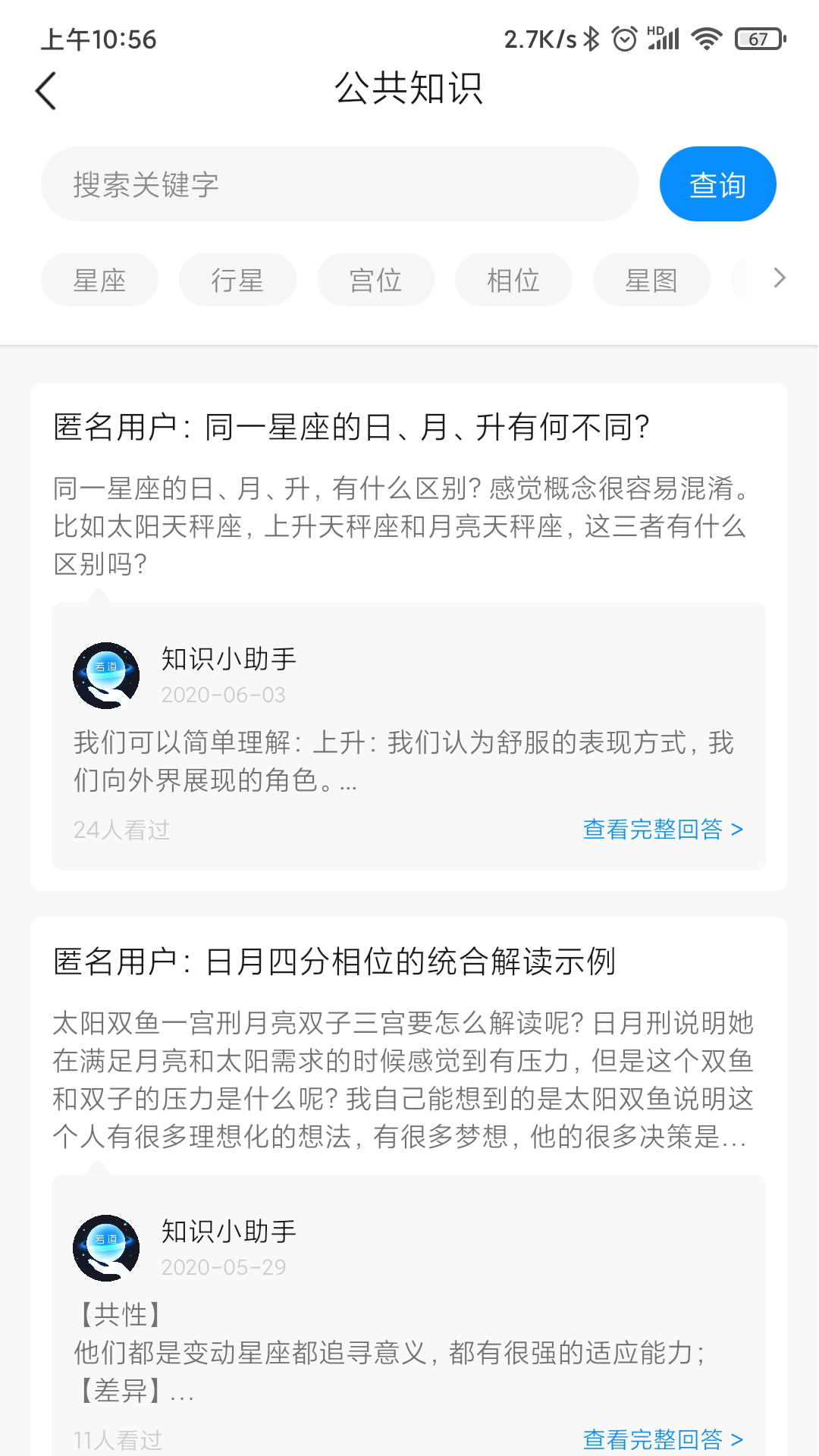Open the 知识小助手 avatar on the first answer
This screenshot has height=1456, width=819.
[x=107, y=676]
